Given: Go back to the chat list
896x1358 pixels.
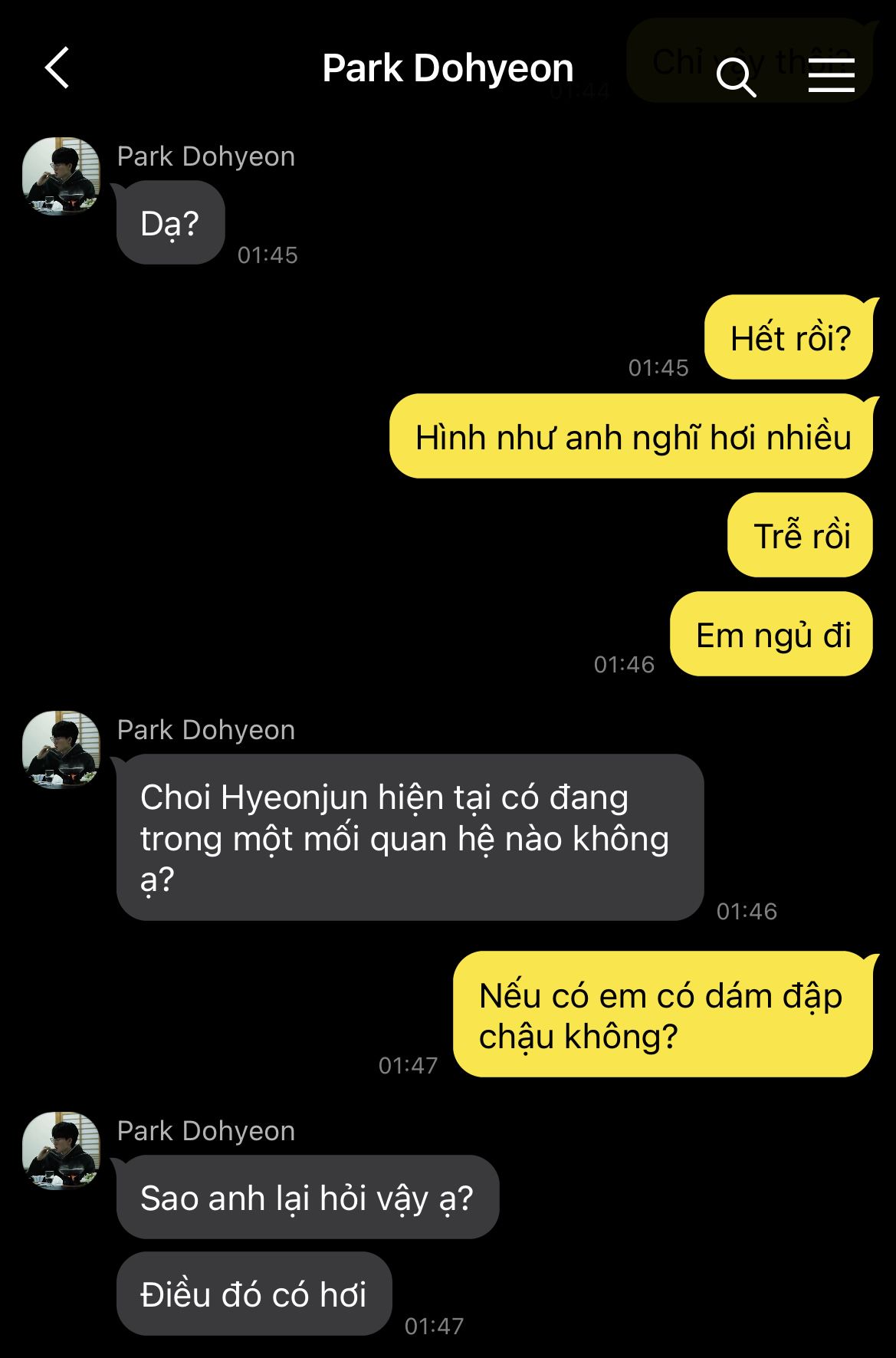Looking at the screenshot, I should (x=57, y=68).
